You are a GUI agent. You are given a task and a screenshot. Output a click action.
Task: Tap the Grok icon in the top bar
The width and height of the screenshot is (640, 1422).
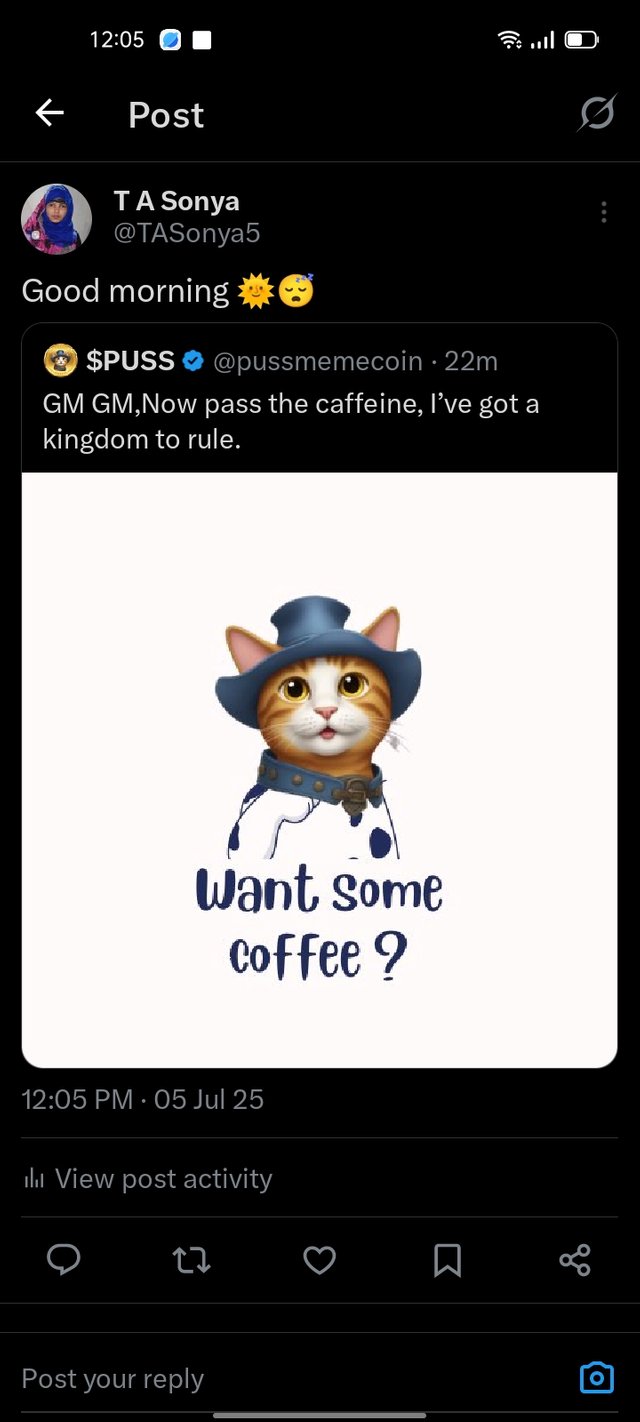pyautogui.click(x=596, y=114)
